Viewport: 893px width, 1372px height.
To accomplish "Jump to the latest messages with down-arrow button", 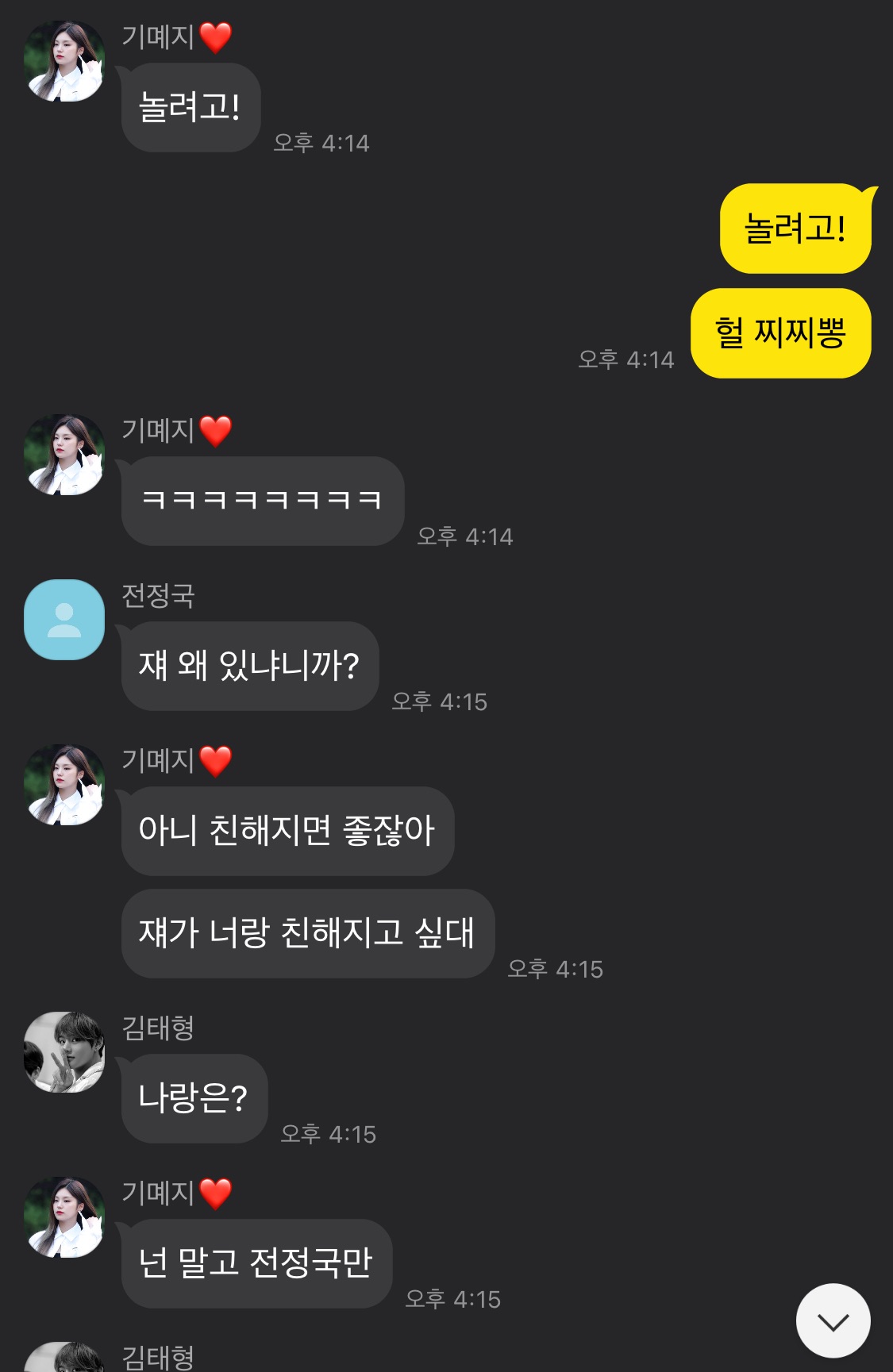I will coord(833,1320).
